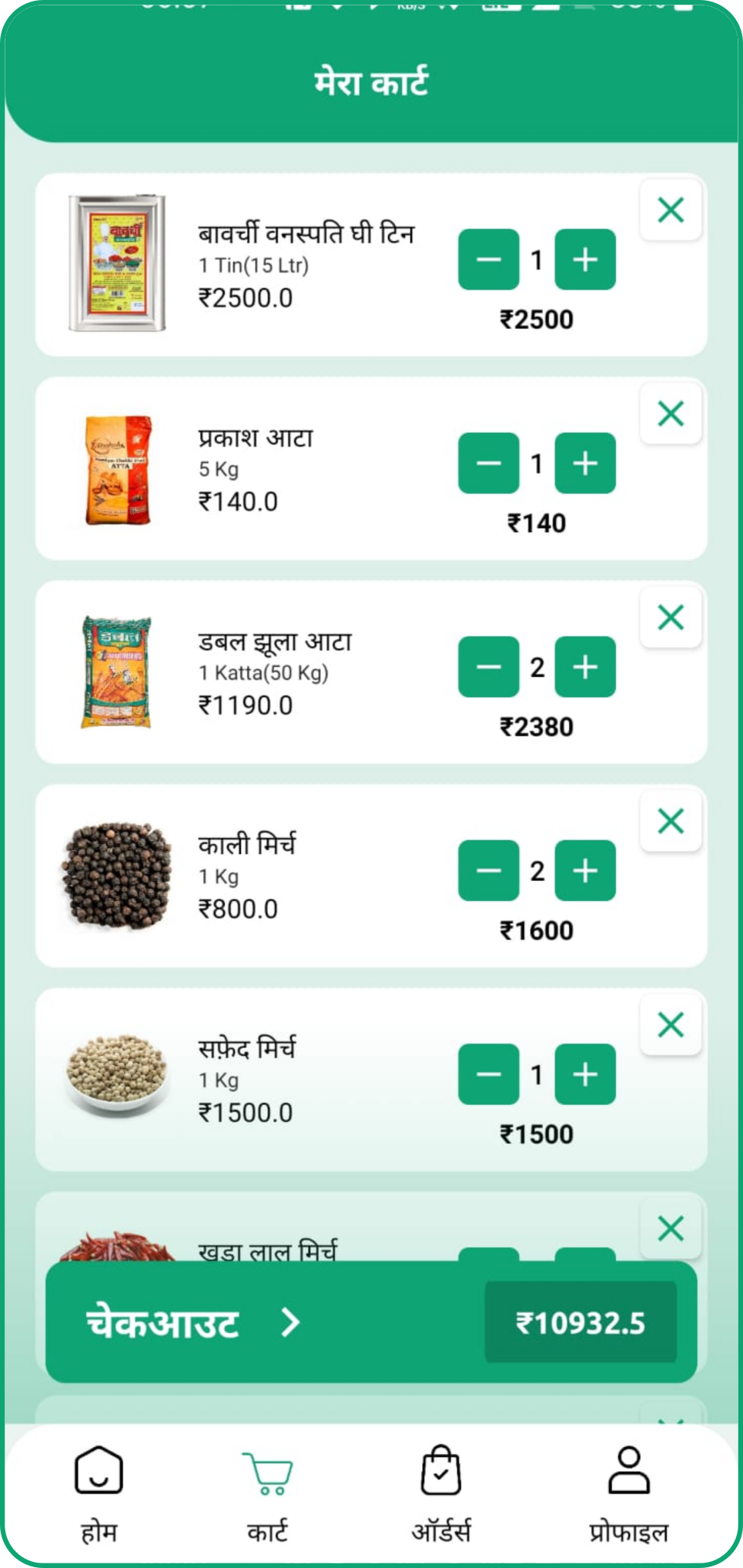Increase quantity of बावर्ची वनस्पति घी टिन
The image size is (743, 1568).
(585, 260)
